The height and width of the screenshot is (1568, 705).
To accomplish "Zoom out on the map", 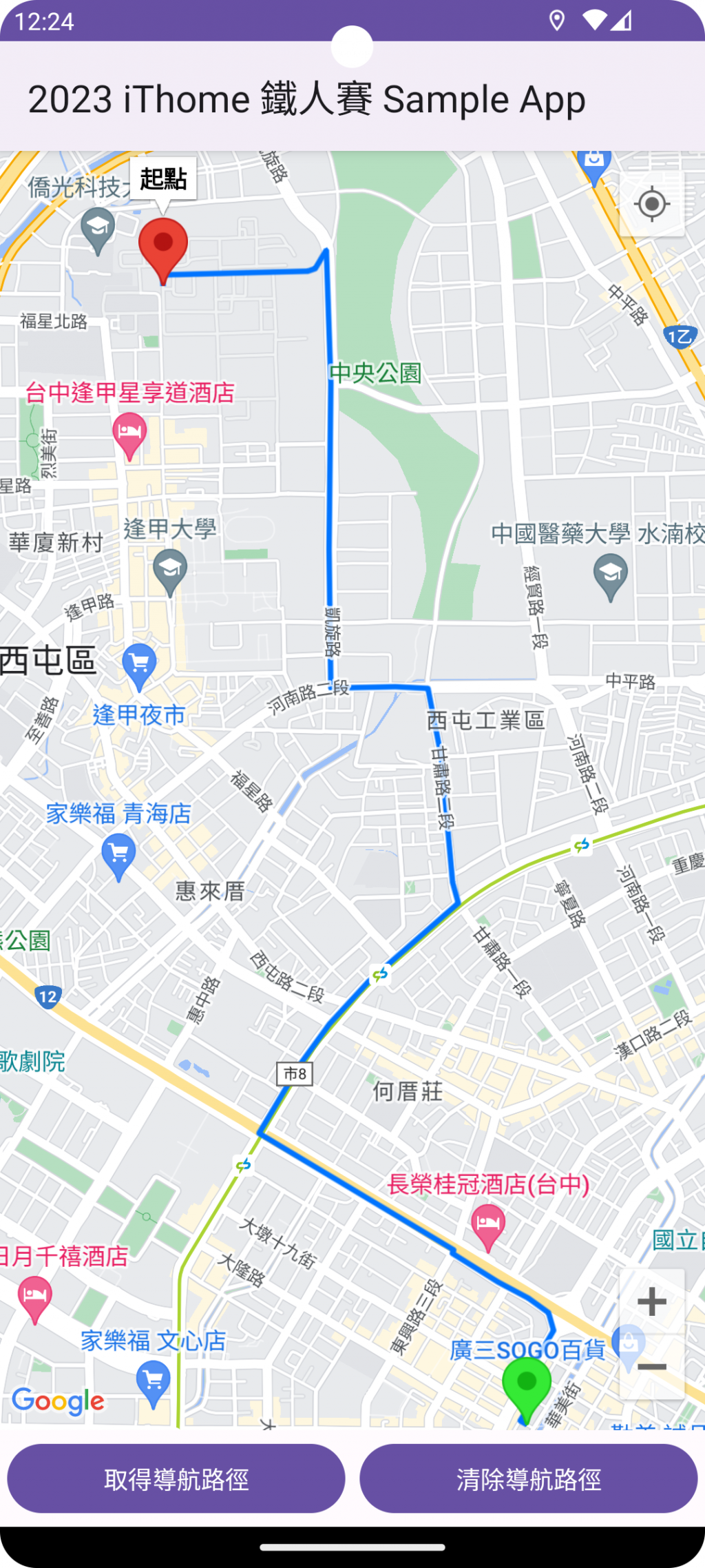I will pos(651,1367).
